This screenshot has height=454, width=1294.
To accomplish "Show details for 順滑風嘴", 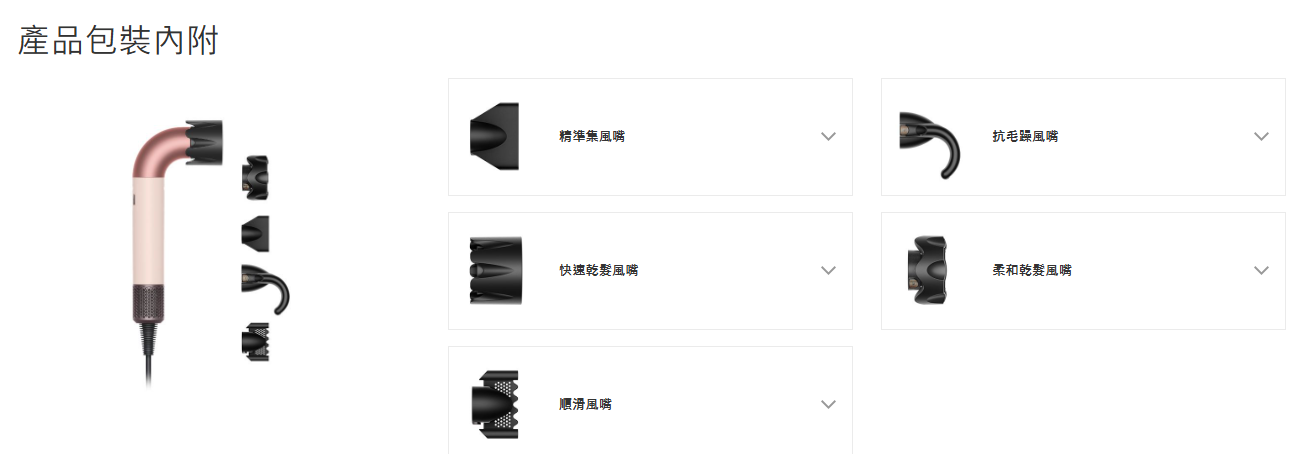I will tap(827, 405).
